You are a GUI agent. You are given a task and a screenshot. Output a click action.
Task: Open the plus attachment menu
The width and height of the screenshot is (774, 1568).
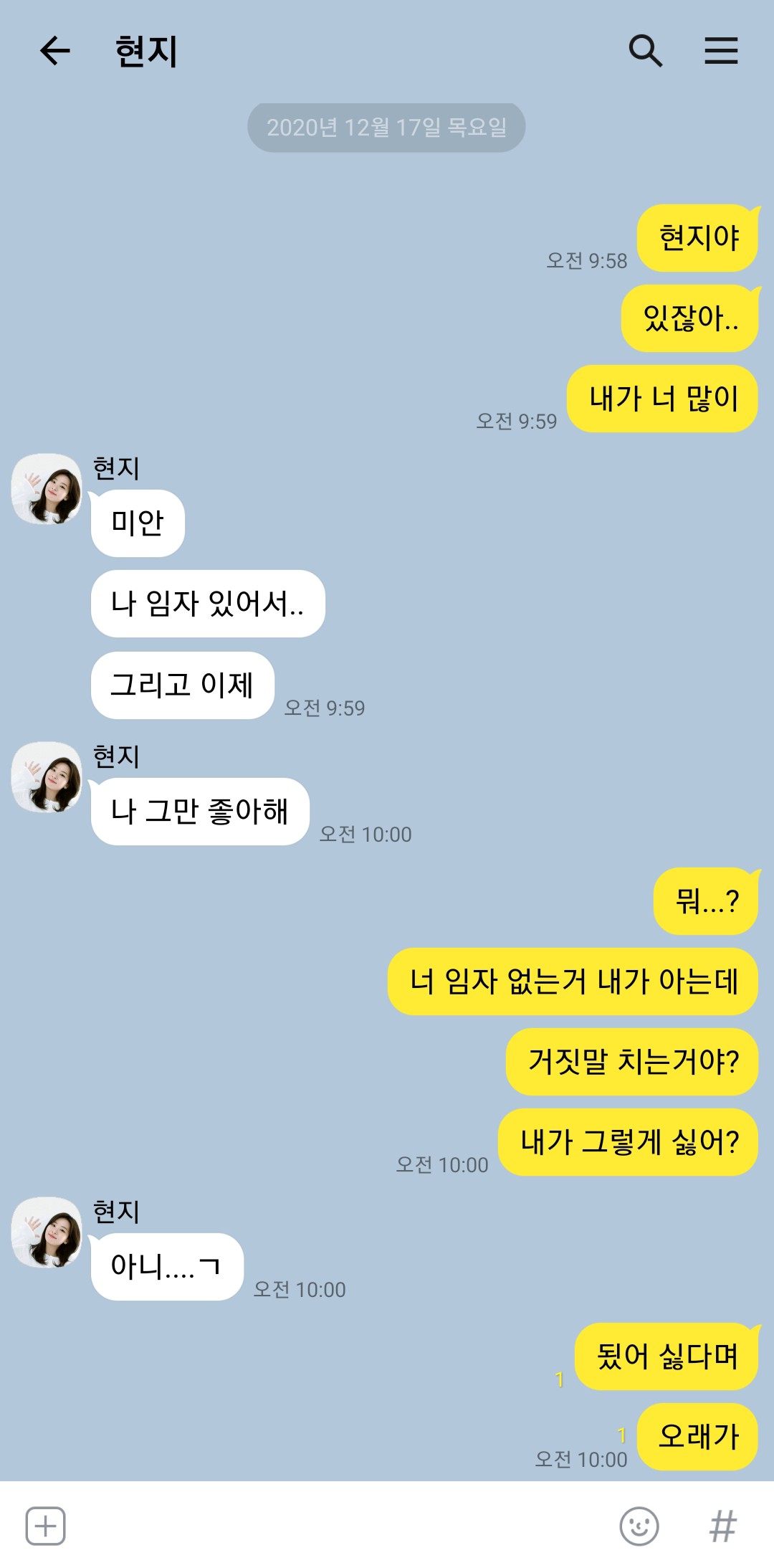click(46, 1526)
